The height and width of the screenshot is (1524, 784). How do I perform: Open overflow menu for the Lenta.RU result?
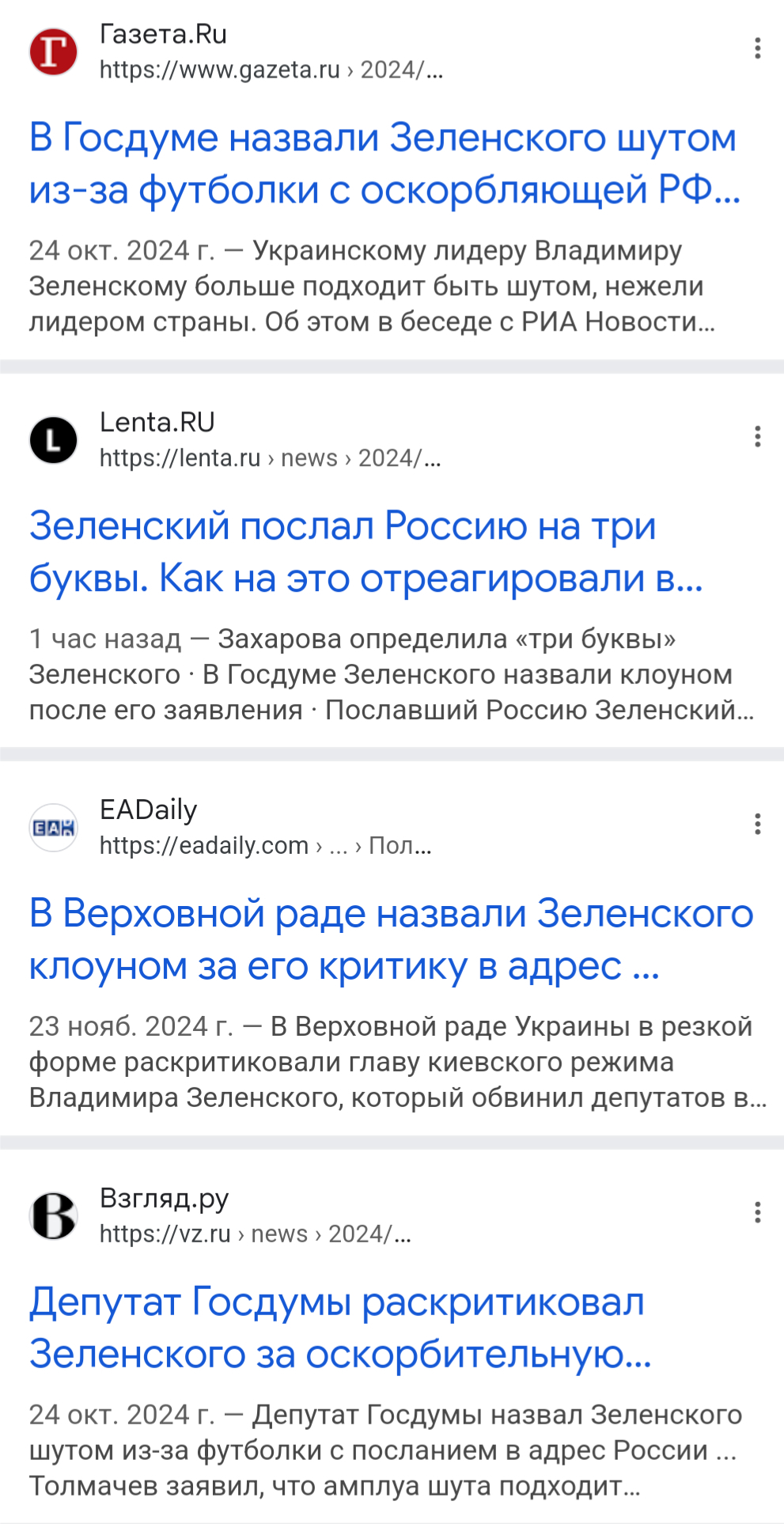[757, 437]
